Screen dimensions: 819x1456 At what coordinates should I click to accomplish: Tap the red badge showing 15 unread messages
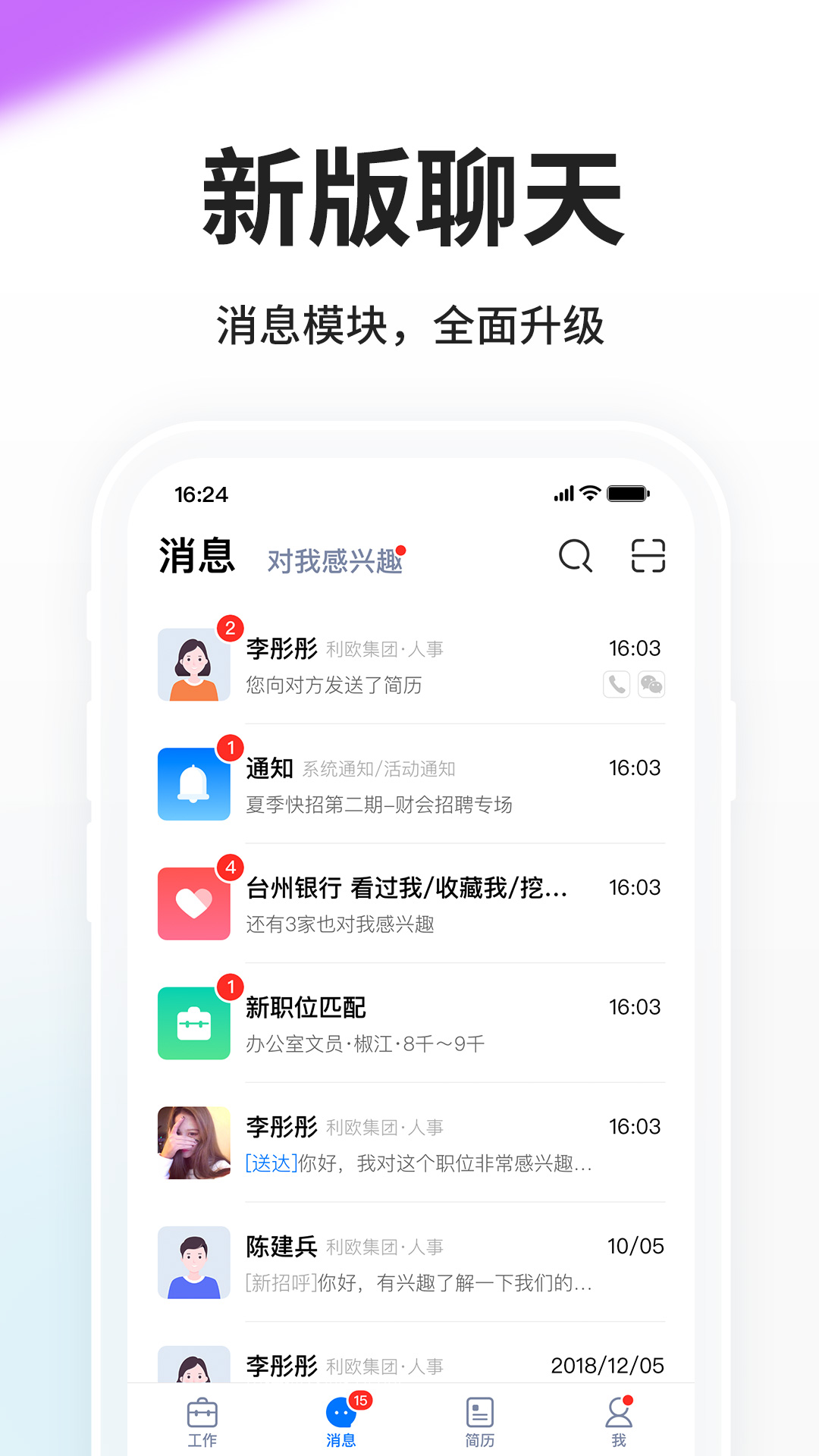point(359,1399)
